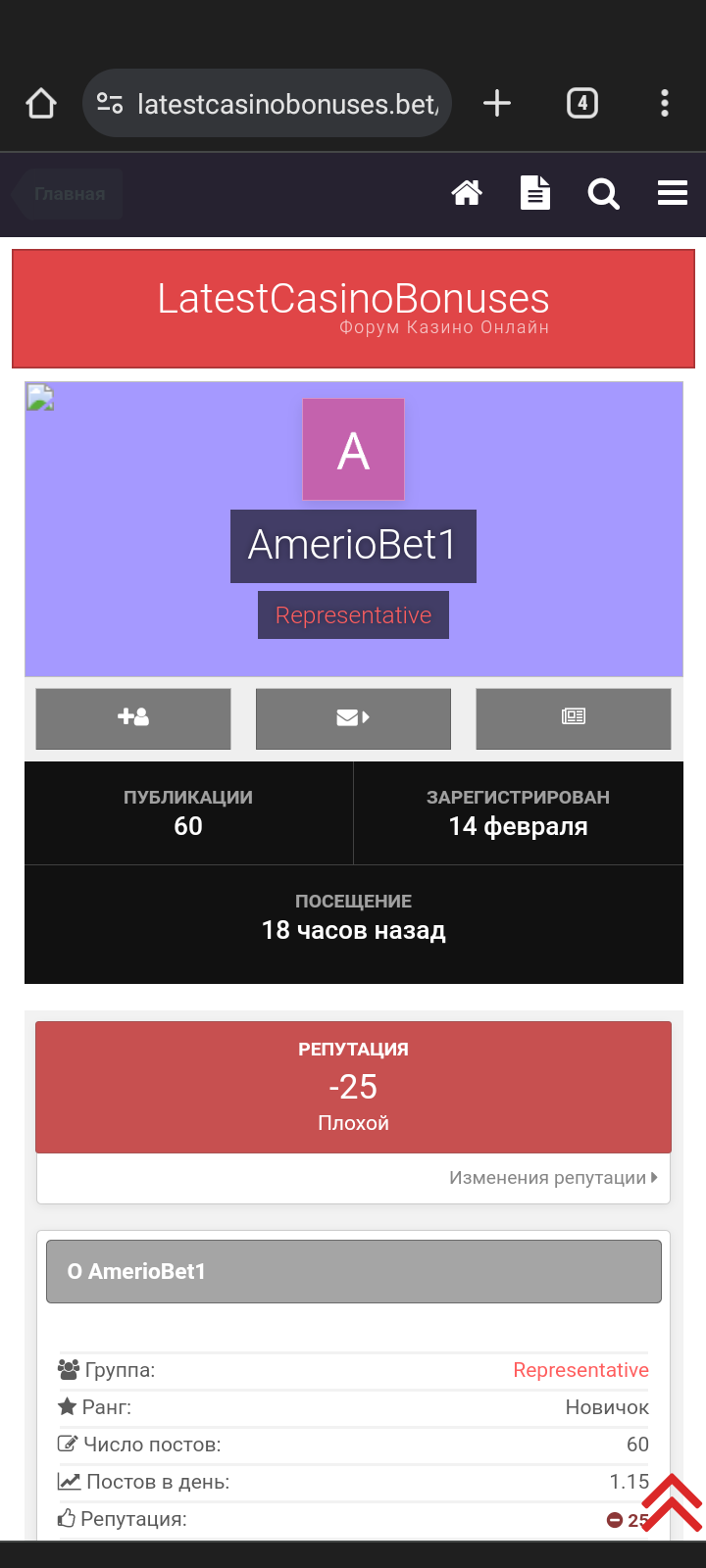Image resolution: width=706 pixels, height=1568 pixels.
Task: Go to the Главная breadcrumb
Action: [x=70, y=194]
